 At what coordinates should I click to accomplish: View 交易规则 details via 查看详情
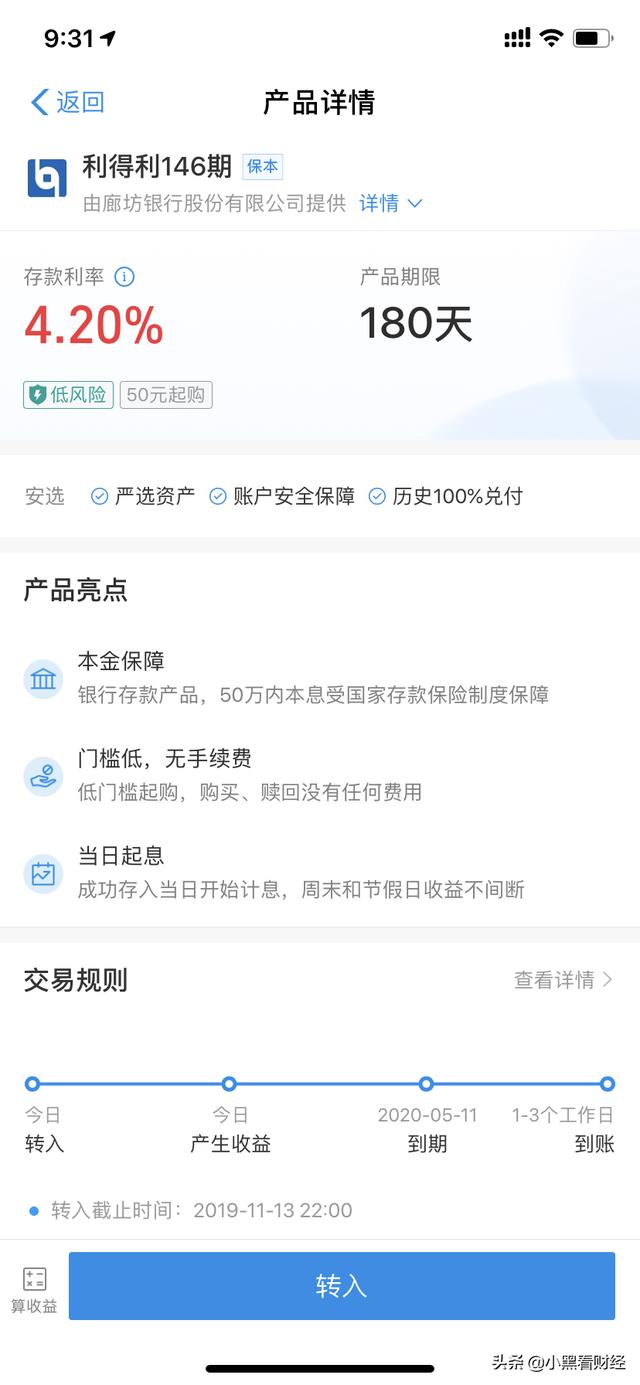563,980
